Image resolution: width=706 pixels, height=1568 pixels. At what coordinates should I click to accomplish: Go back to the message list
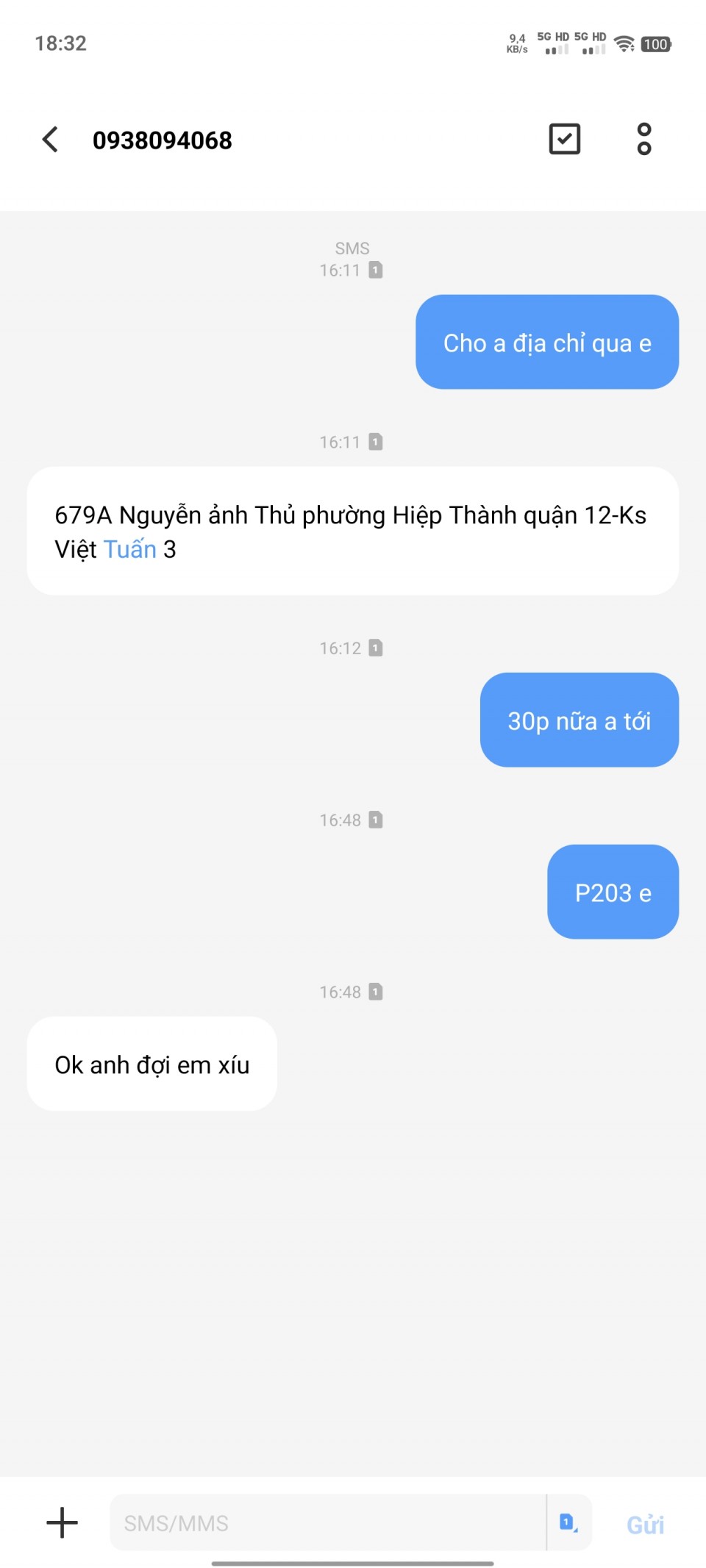50,140
